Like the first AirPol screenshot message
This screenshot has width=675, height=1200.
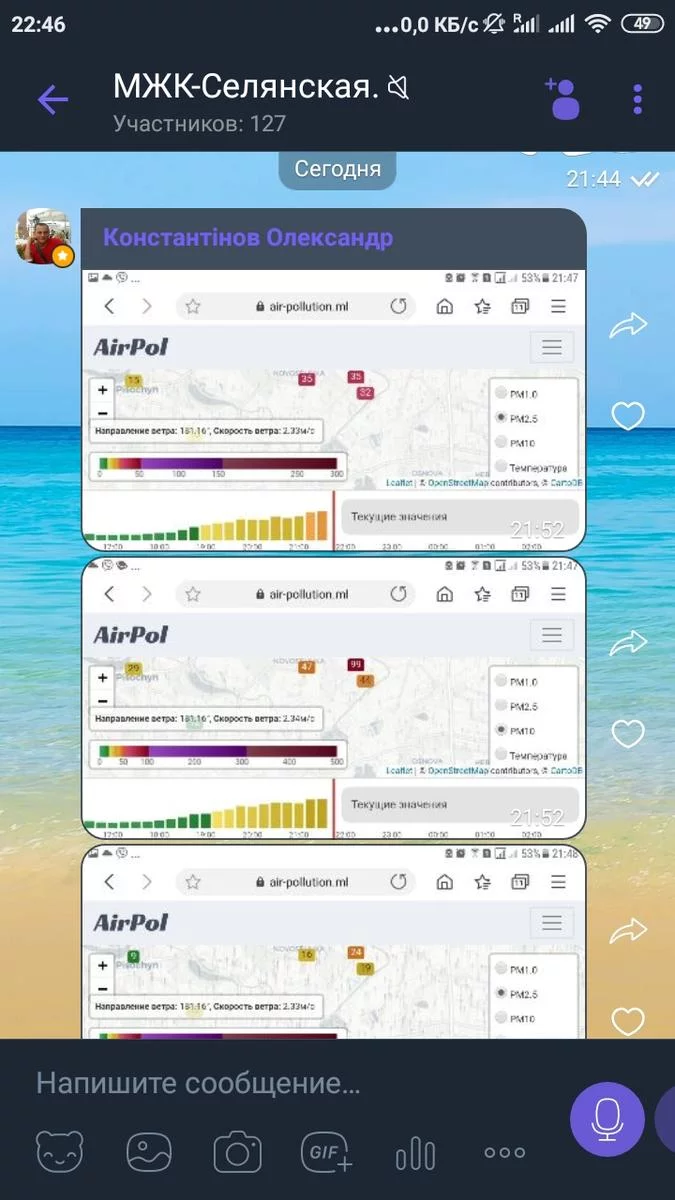(628, 415)
